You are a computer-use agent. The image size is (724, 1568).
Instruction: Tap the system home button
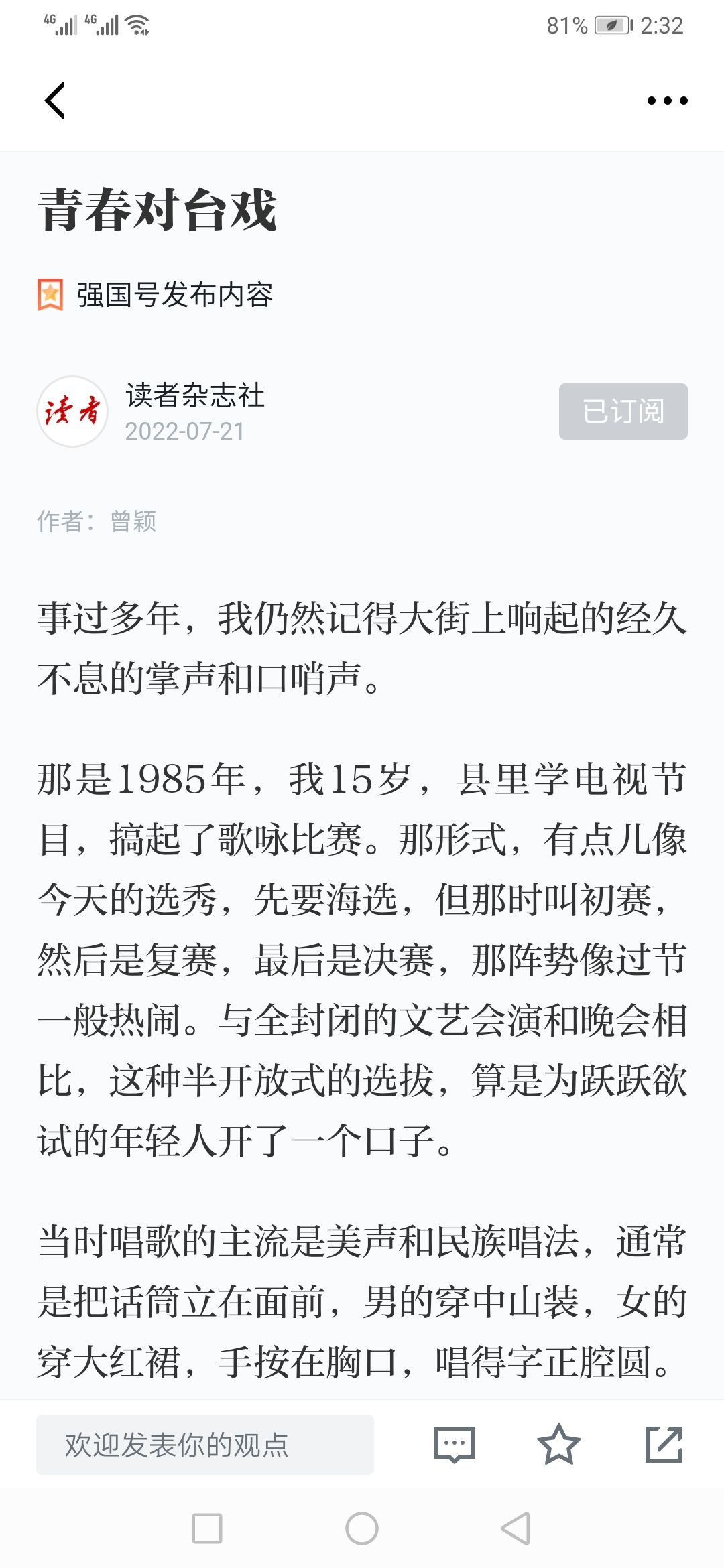click(x=362, y=1528)
